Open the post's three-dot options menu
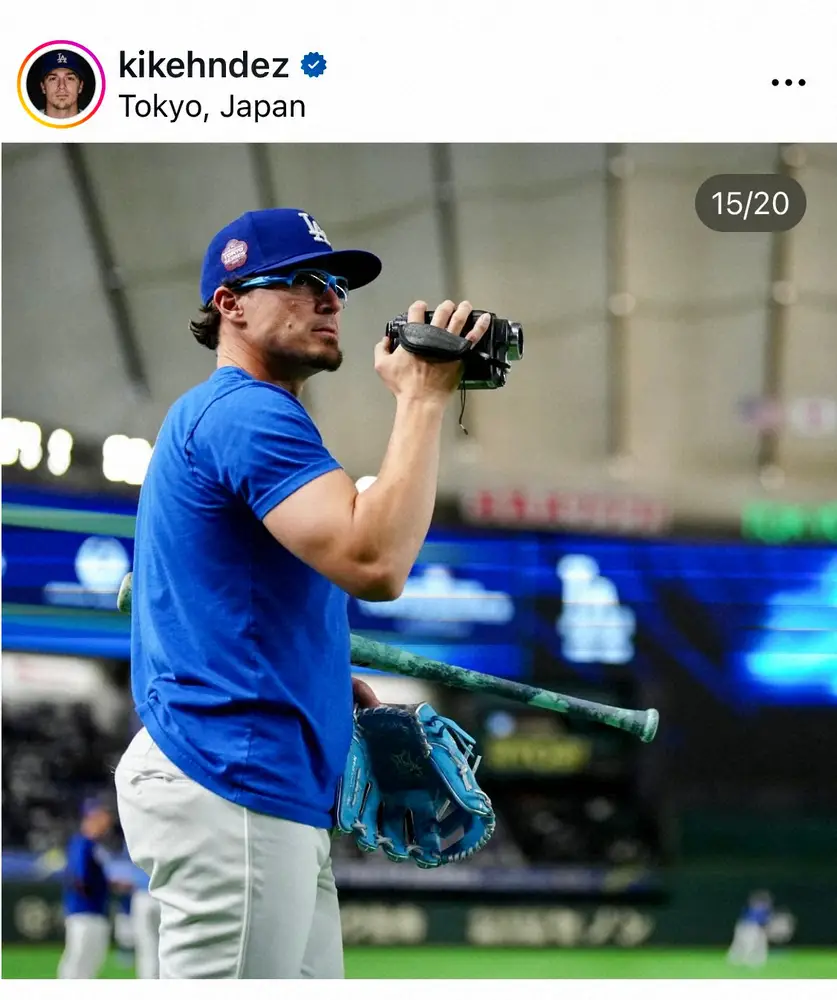The width and height of the screenshot is (837, 1000). tap(788, 83)
